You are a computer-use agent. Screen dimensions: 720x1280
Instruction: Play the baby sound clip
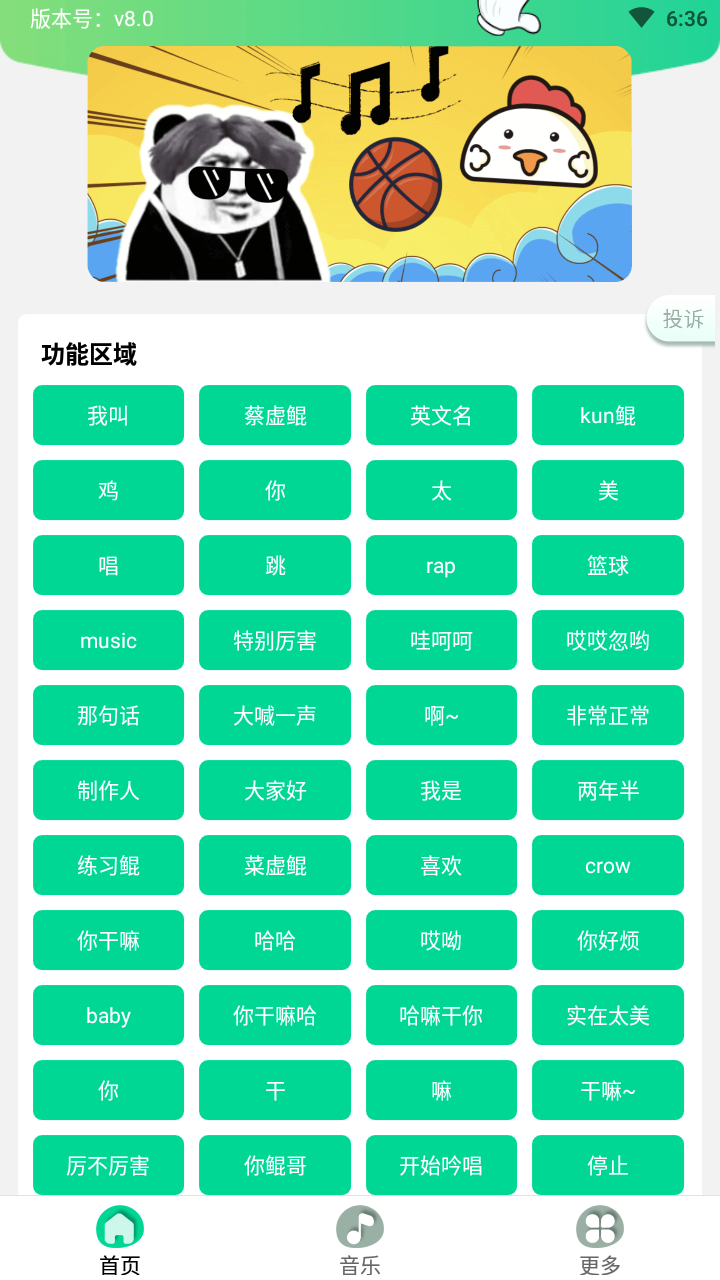click(x=108, y=1015)
